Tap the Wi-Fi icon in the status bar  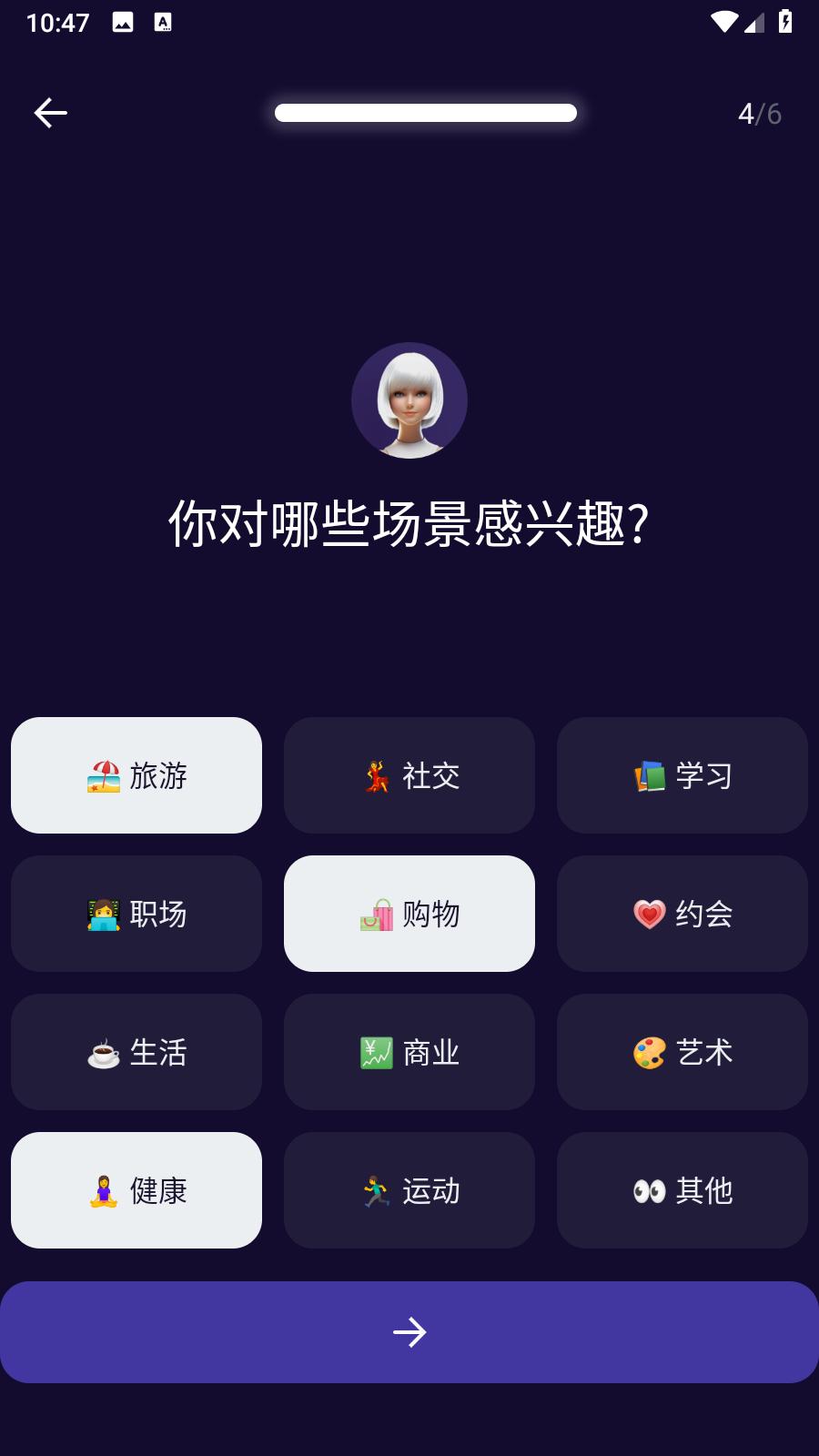723,21
